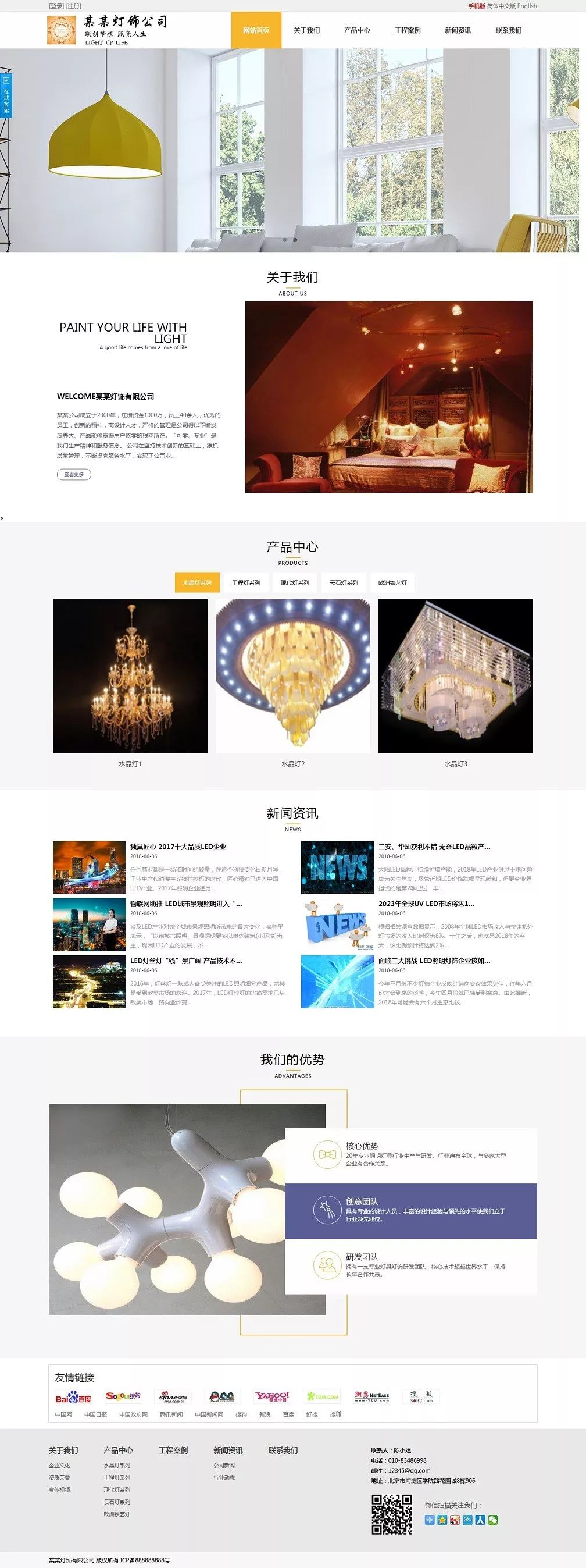Tap the 查看更多 button

[x=74, y=474]
